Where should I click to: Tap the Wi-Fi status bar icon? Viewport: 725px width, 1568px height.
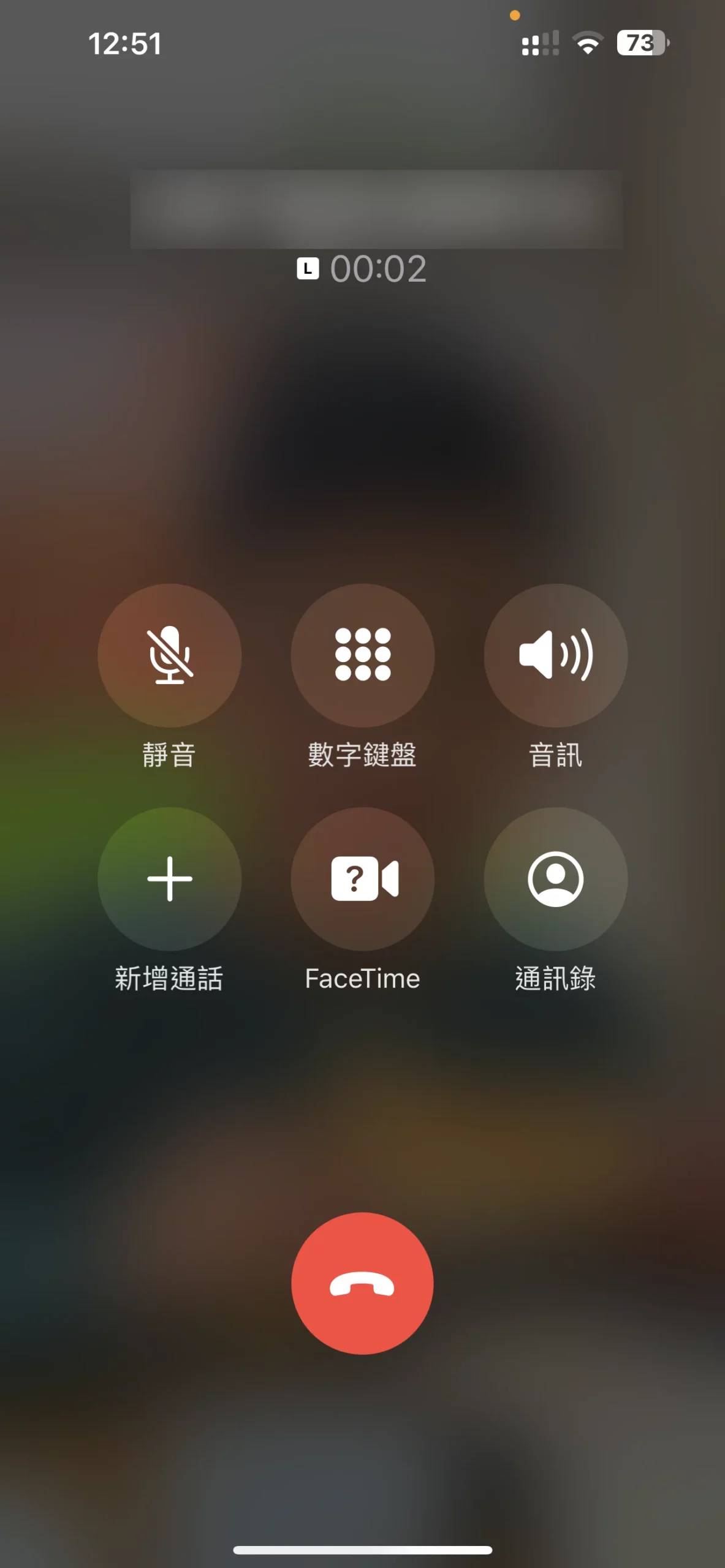pos(586,43)
